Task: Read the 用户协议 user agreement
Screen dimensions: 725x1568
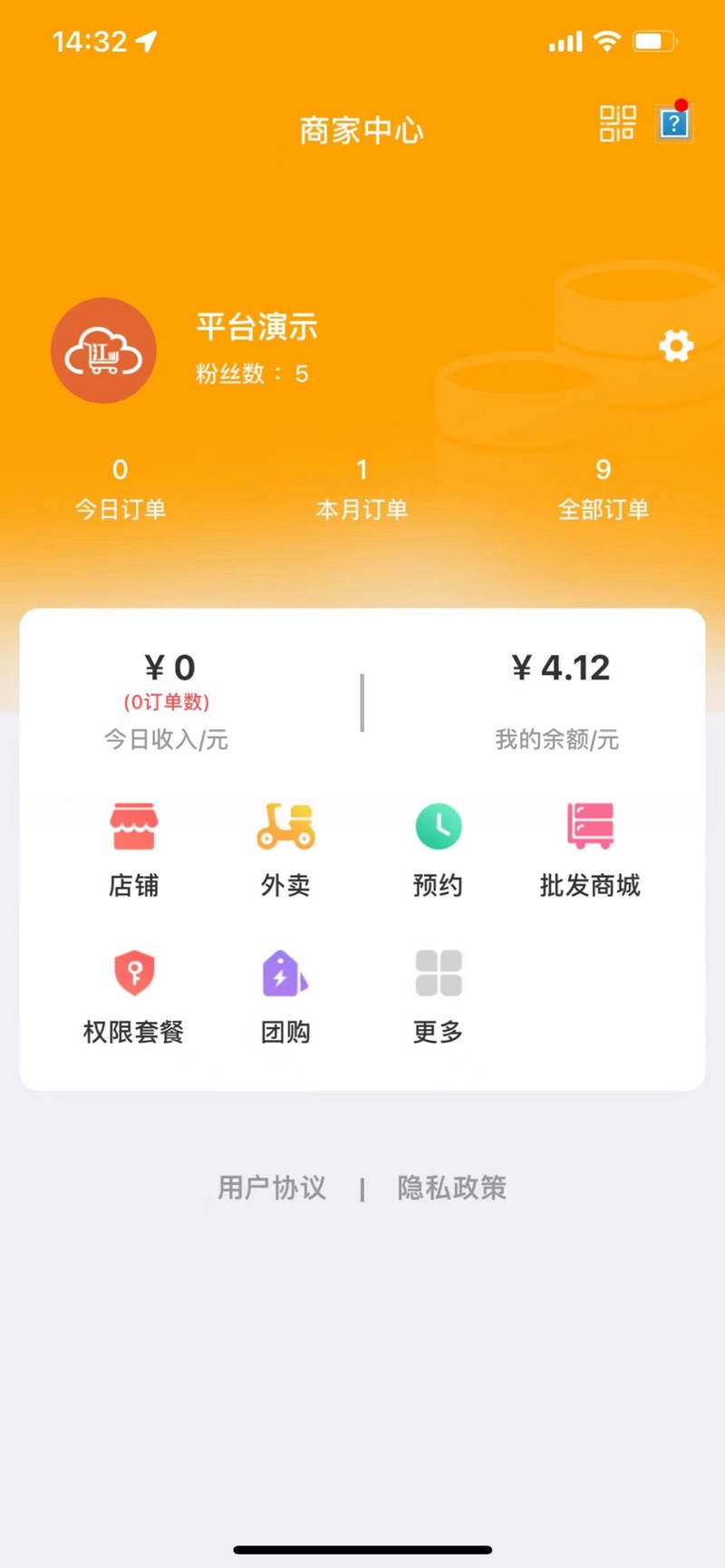Action: (x=272, y=1187)
